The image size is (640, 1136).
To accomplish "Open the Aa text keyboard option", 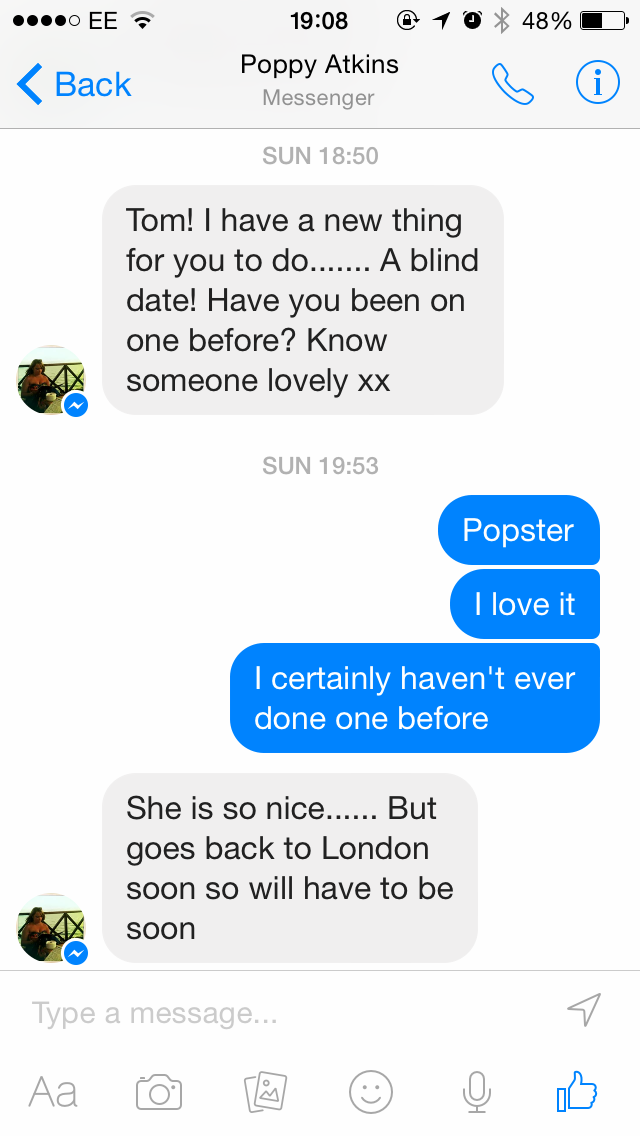I will 54,1092.
